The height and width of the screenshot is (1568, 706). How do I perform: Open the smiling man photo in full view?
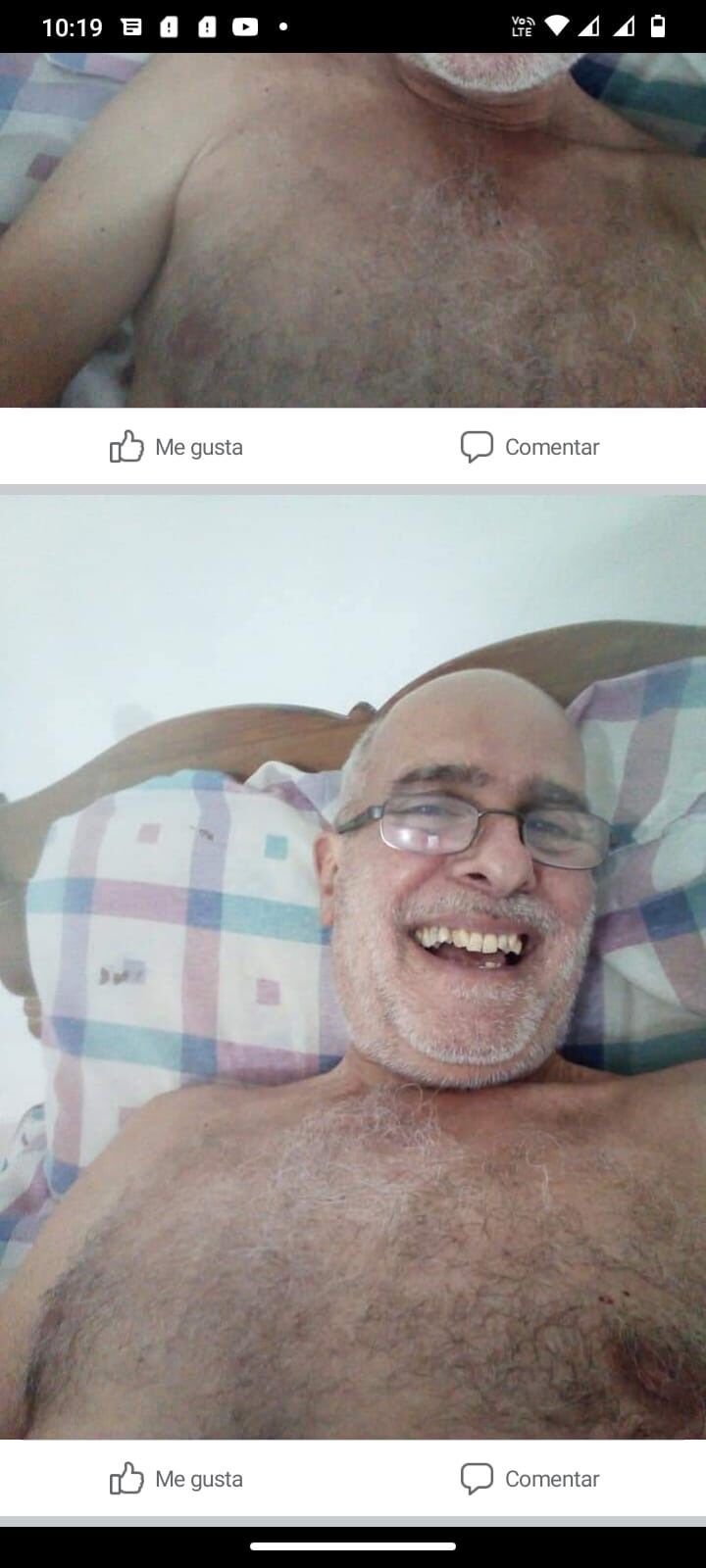[x=353, y=966]
